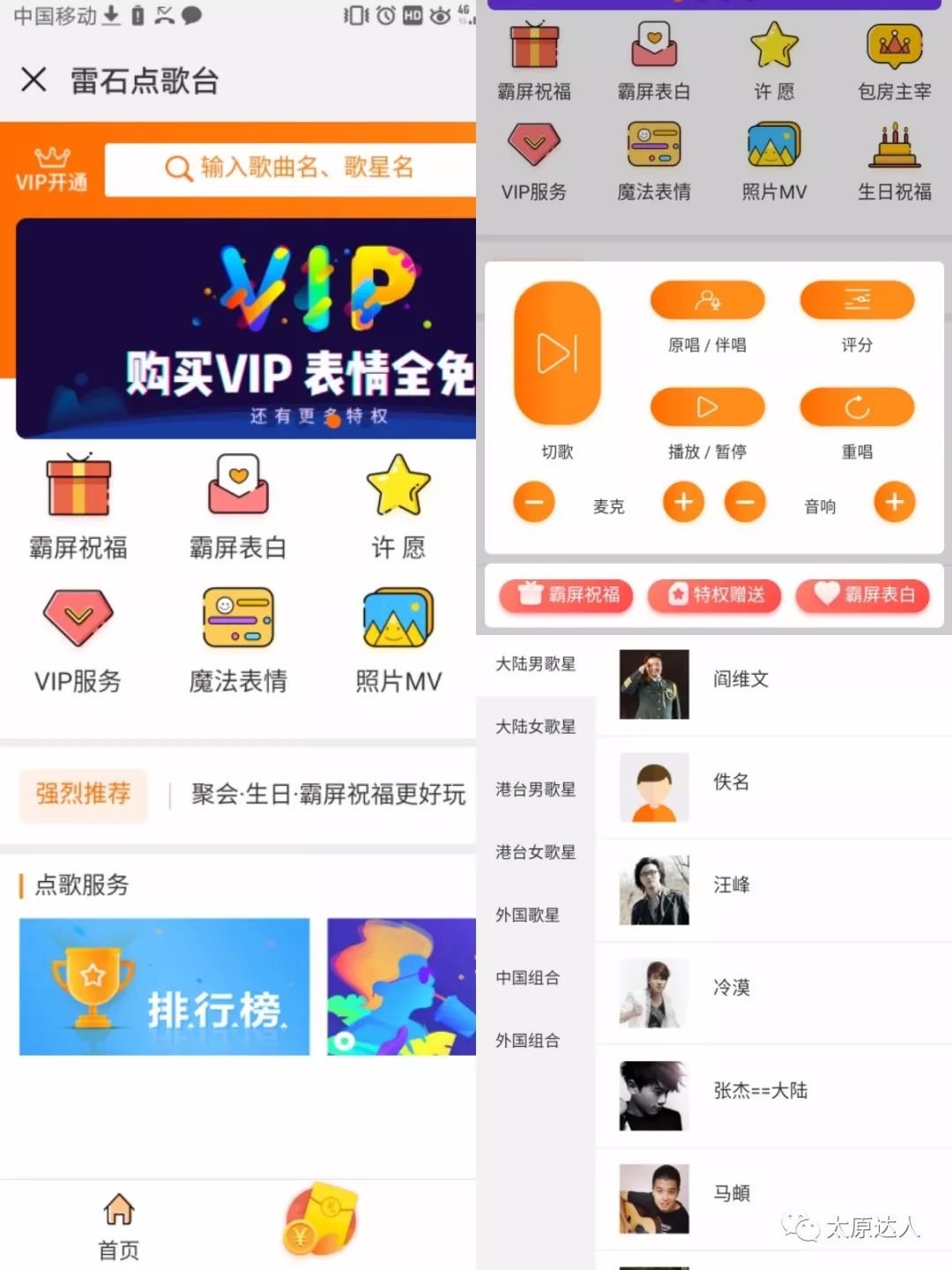Select the 大陆女歌星 category
The width and height of the screenshot is (952, 1270).
(x=536, y=726)
